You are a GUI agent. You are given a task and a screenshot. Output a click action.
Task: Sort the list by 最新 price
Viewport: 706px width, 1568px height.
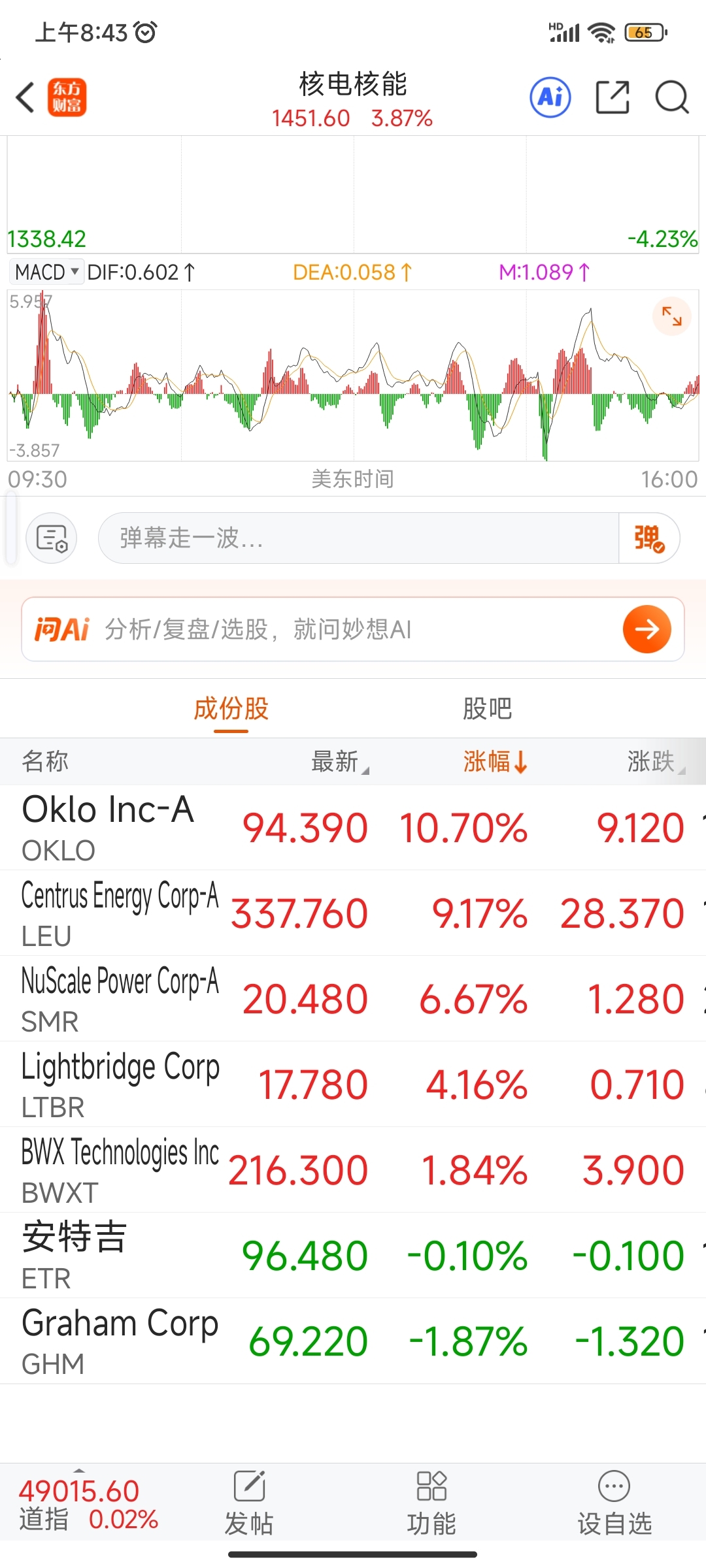tap(337, 762)
